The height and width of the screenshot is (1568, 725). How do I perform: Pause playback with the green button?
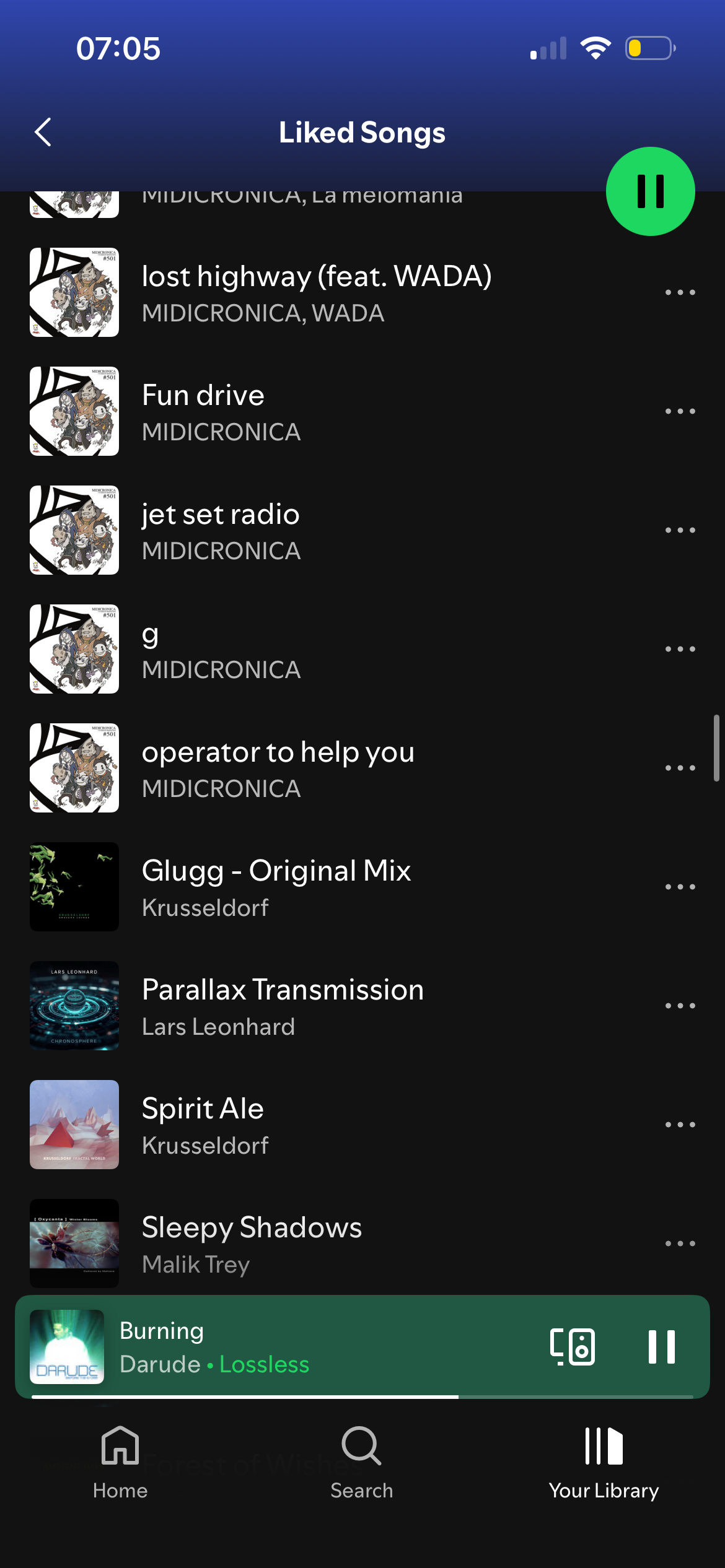click(x=650, y=191)
